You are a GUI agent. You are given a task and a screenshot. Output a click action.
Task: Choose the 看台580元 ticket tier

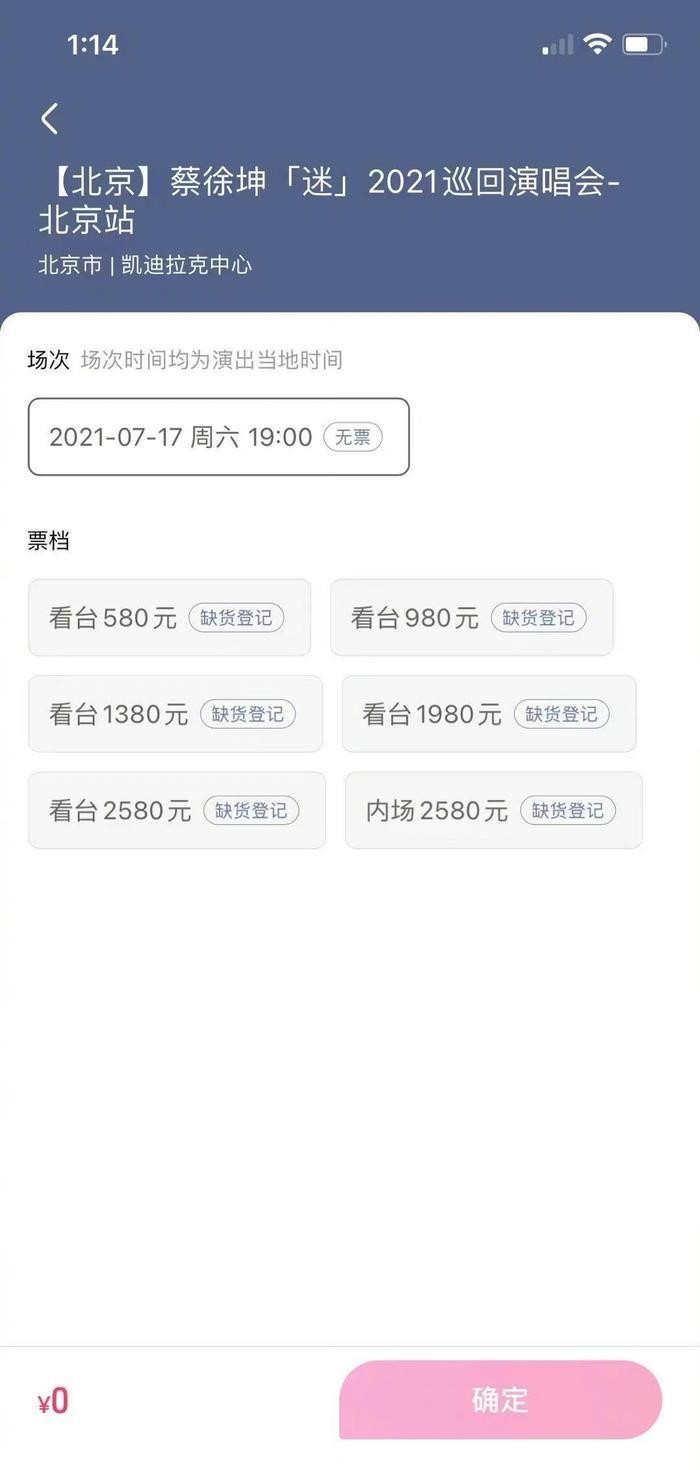click(x=169, y=618)
